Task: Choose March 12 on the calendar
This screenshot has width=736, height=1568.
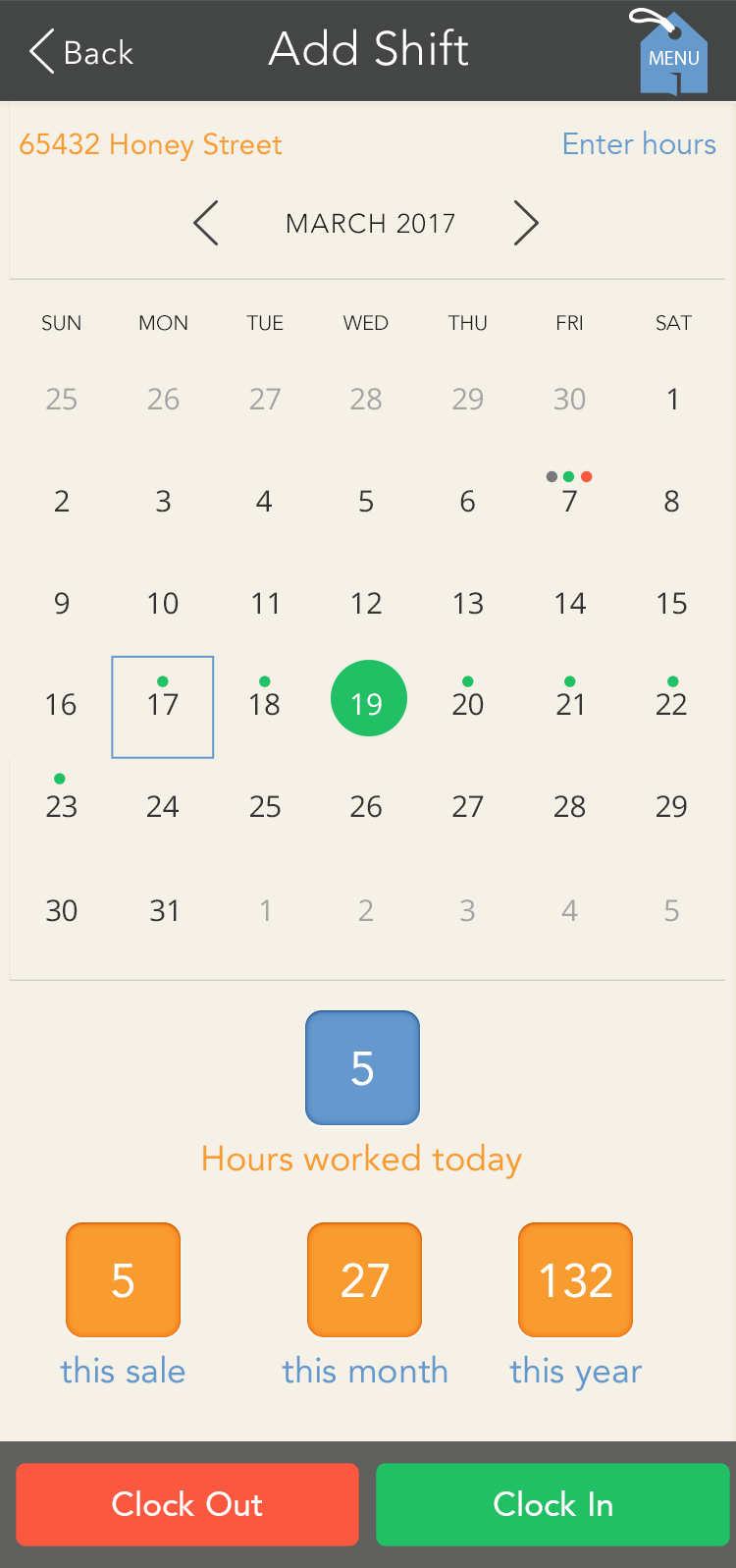Action: pyautogui.click(x=366, y=603)
